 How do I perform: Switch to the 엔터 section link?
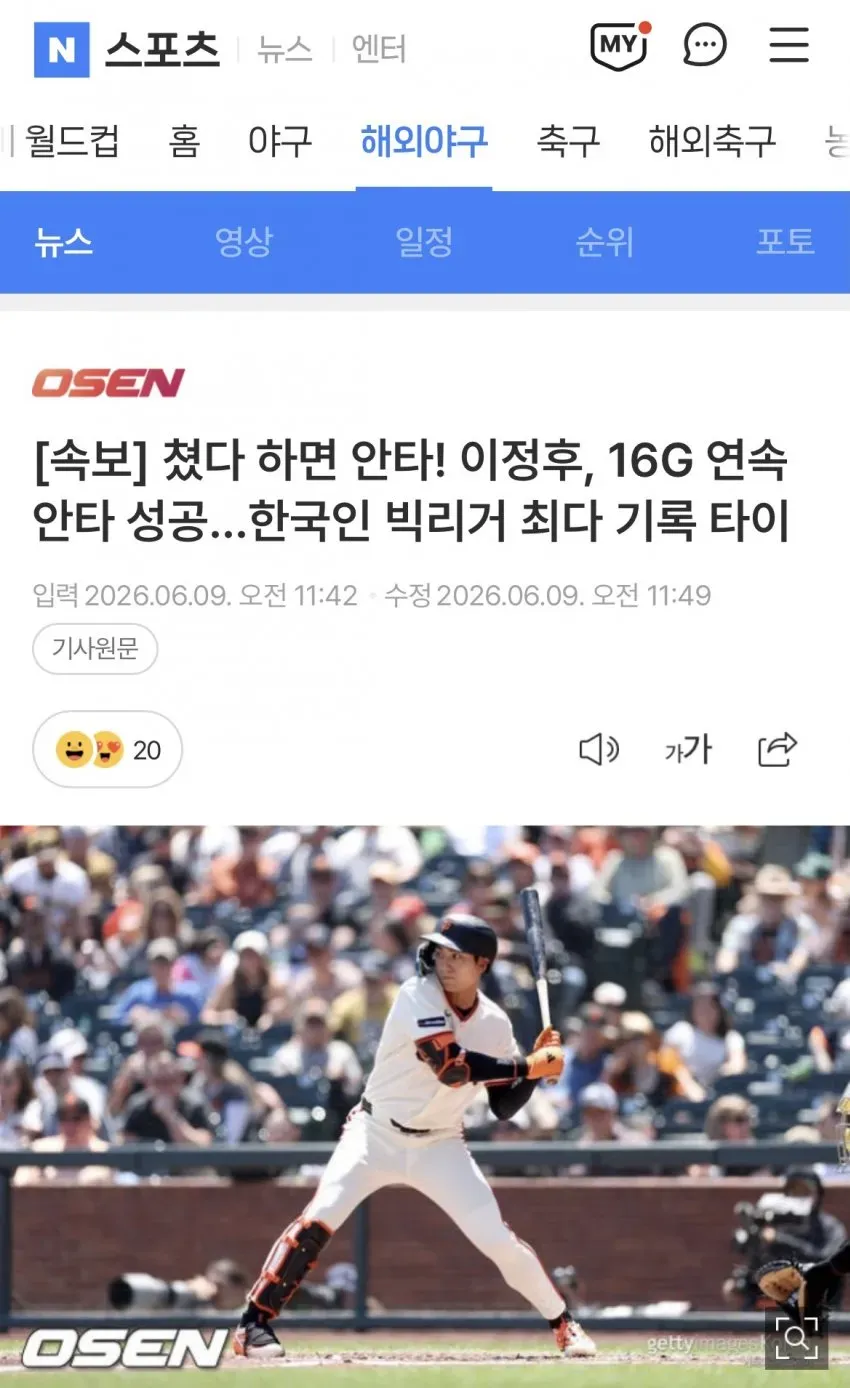click(x=379, y=49)
